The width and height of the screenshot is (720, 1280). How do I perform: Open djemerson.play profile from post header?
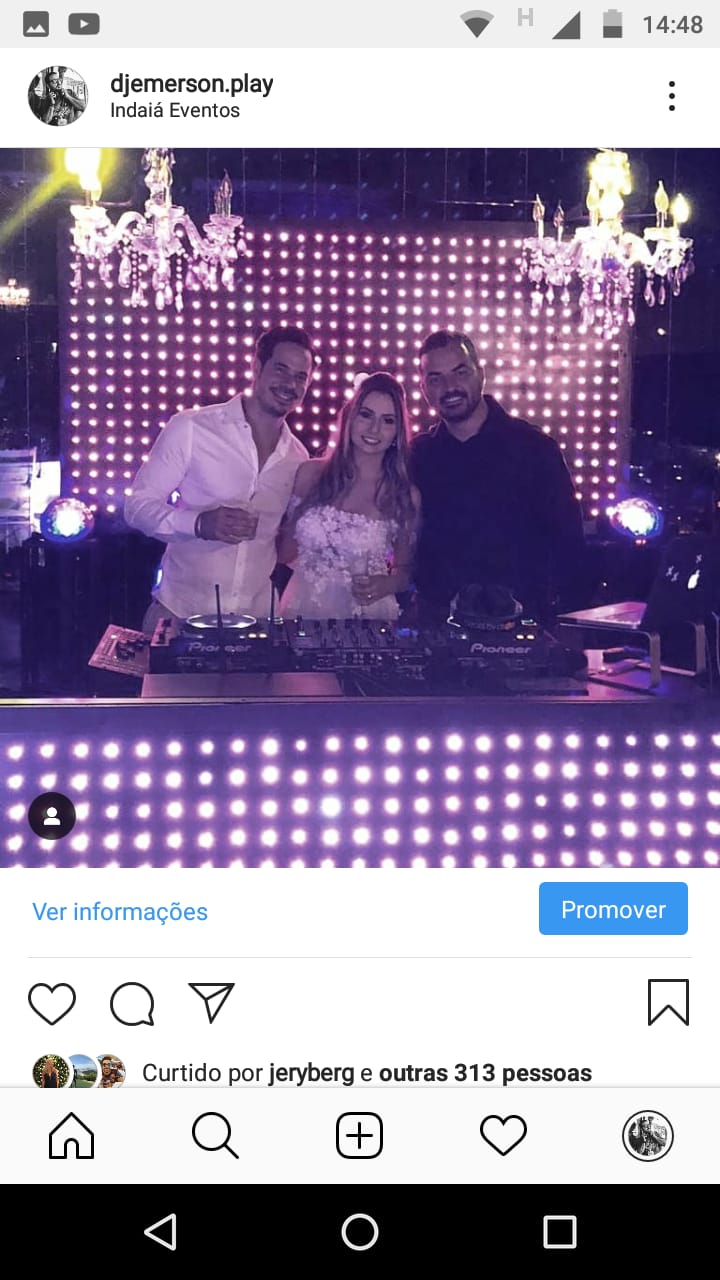coord(191,84)
